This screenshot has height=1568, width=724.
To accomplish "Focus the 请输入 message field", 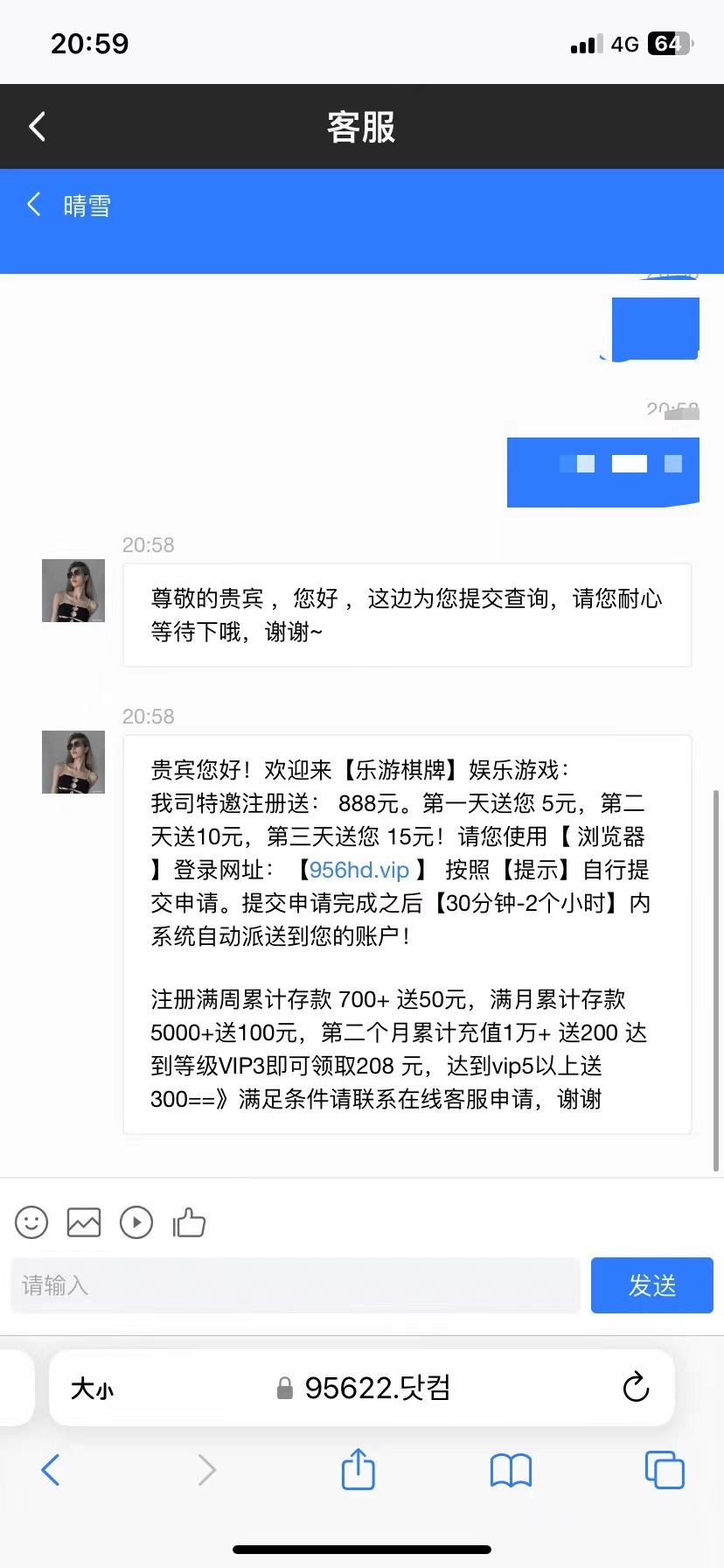I will pos(296,1285).
